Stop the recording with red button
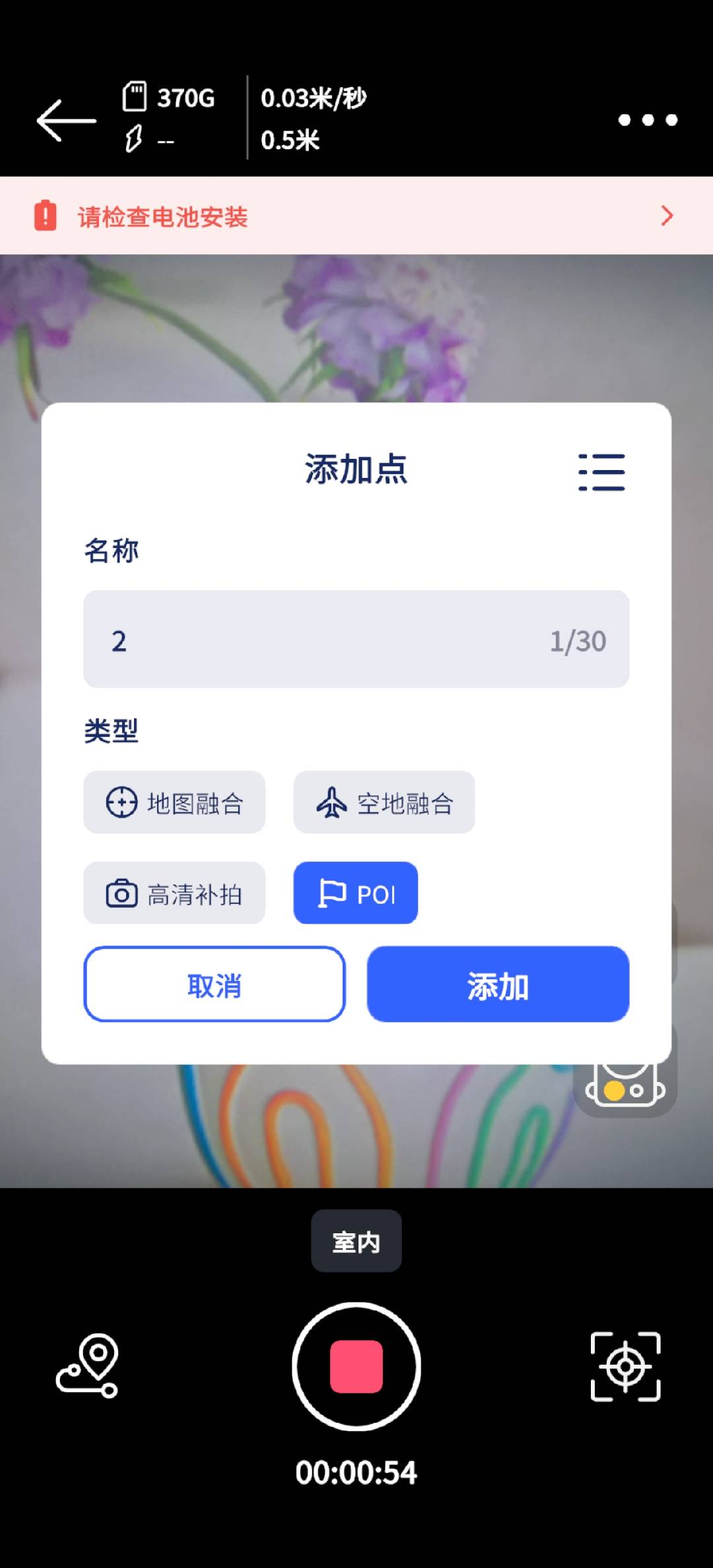 (356, 1366)
